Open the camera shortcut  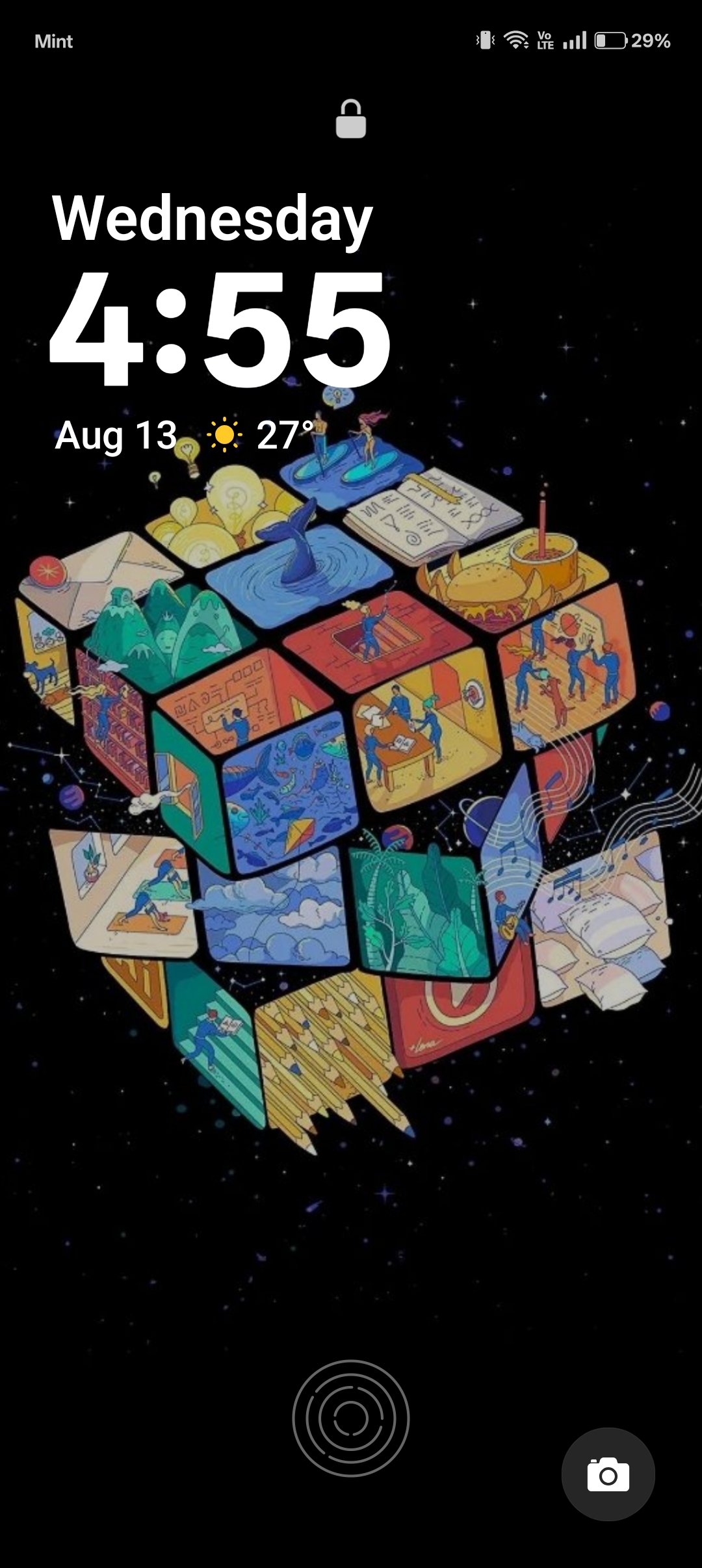click(608, 1474)
